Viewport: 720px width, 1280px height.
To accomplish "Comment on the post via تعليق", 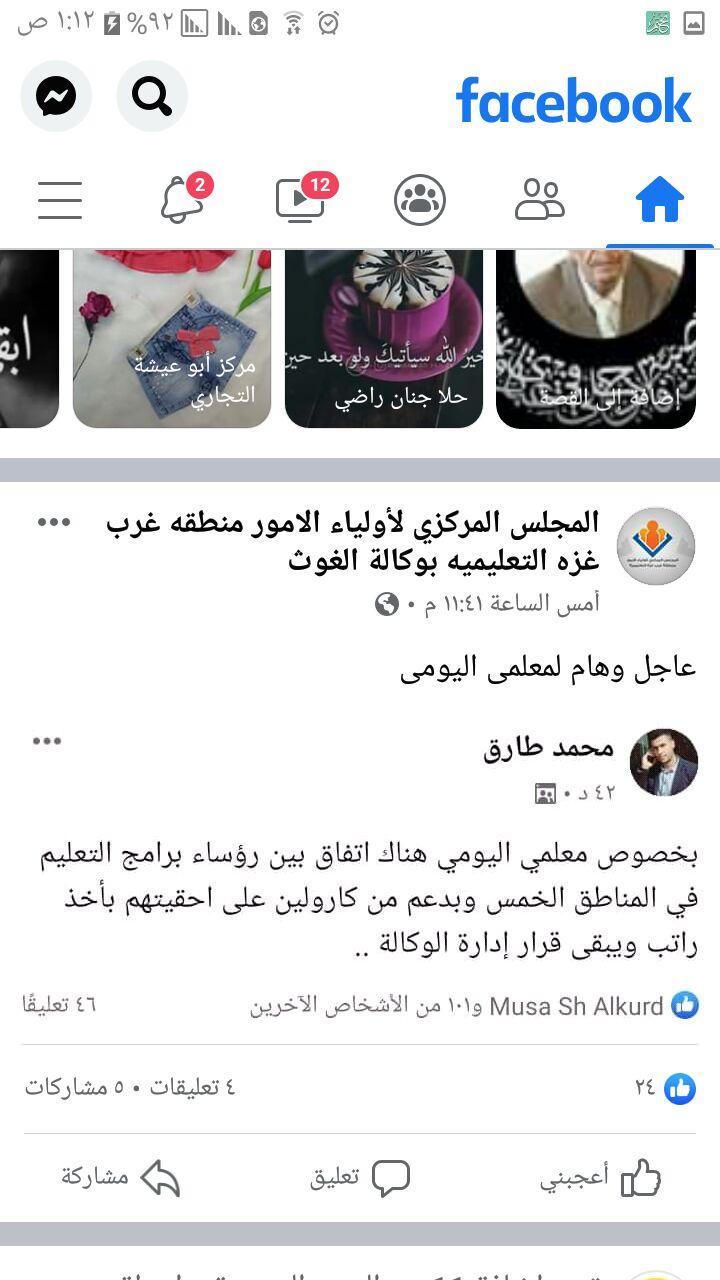I will (360, 1178).
